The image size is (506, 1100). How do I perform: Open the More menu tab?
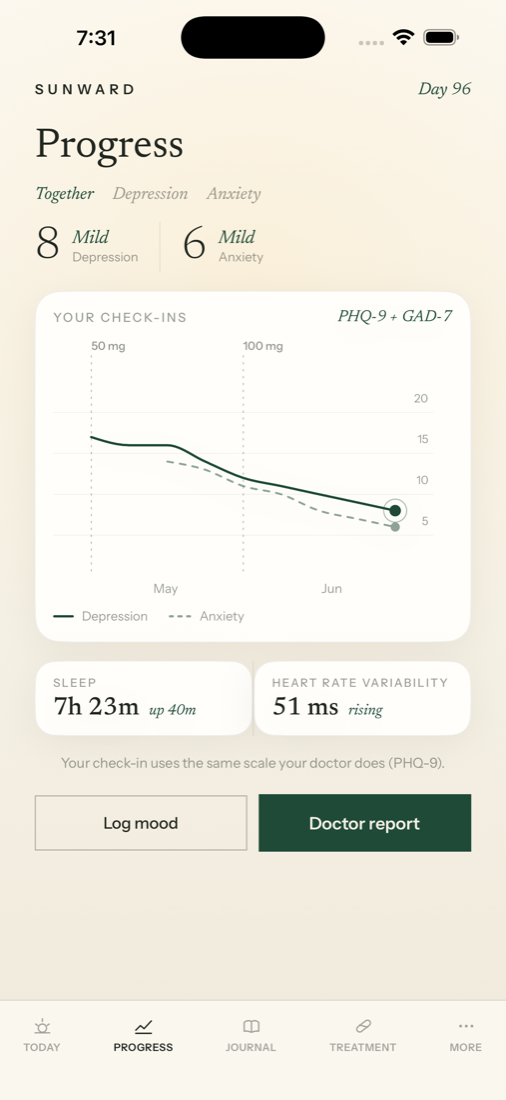point(466,1035)
